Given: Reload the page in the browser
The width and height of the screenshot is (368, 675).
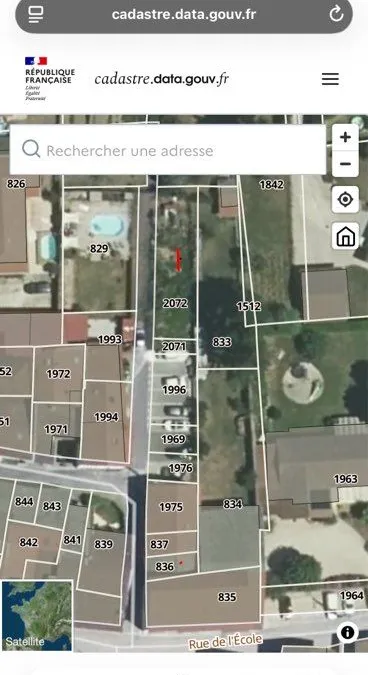Looking at the screenshot, I should pyautogui.click(x=336, y=14).
